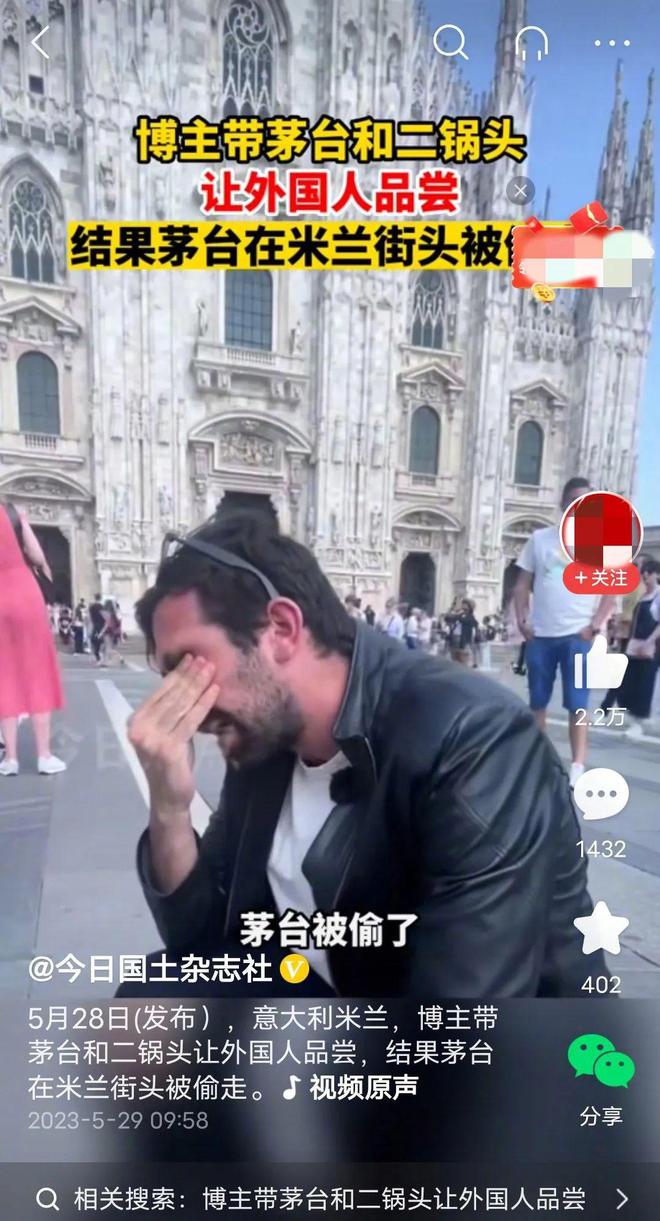Follow the author via 关注 button
The width and height of the screenshot is (660, 1221).
601,578
